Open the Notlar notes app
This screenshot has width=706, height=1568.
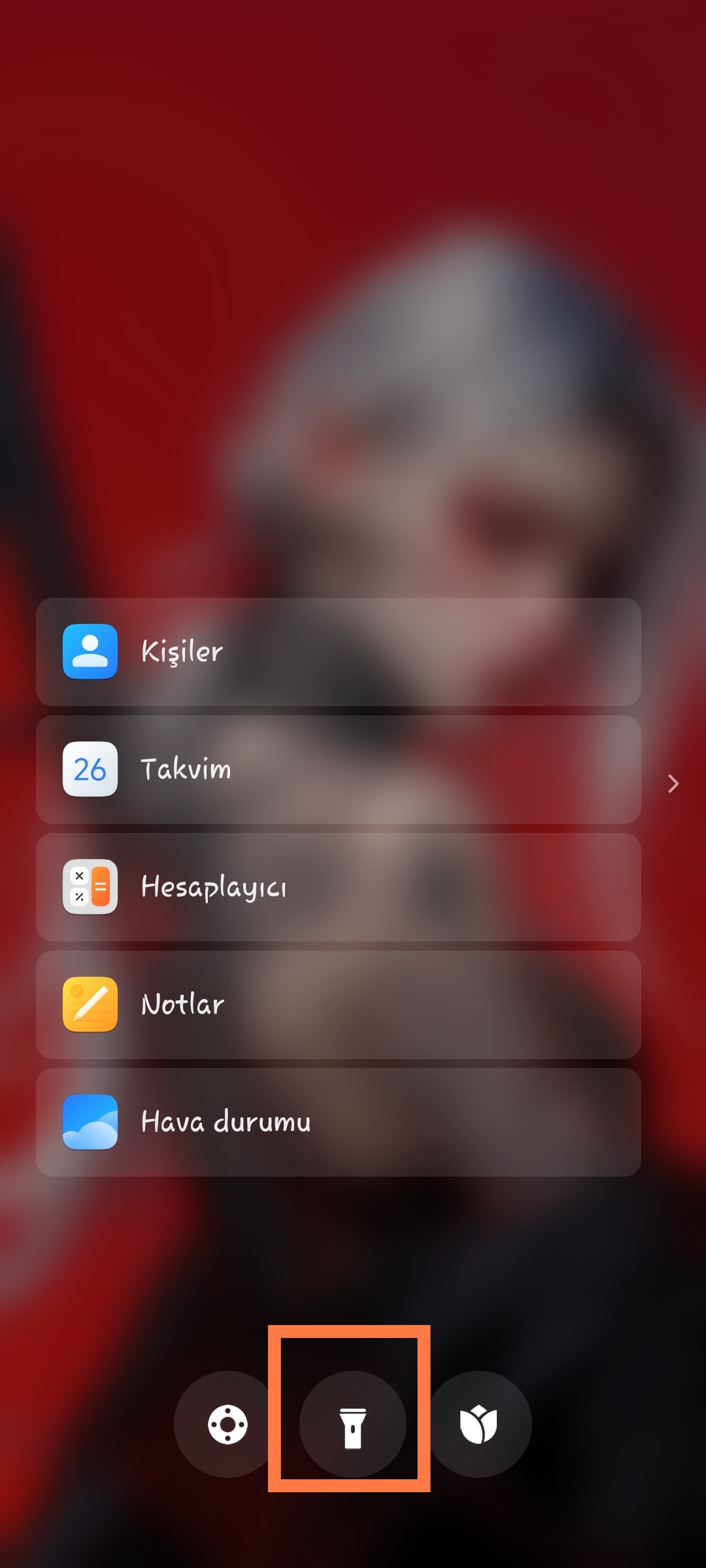pos(338,1004)
